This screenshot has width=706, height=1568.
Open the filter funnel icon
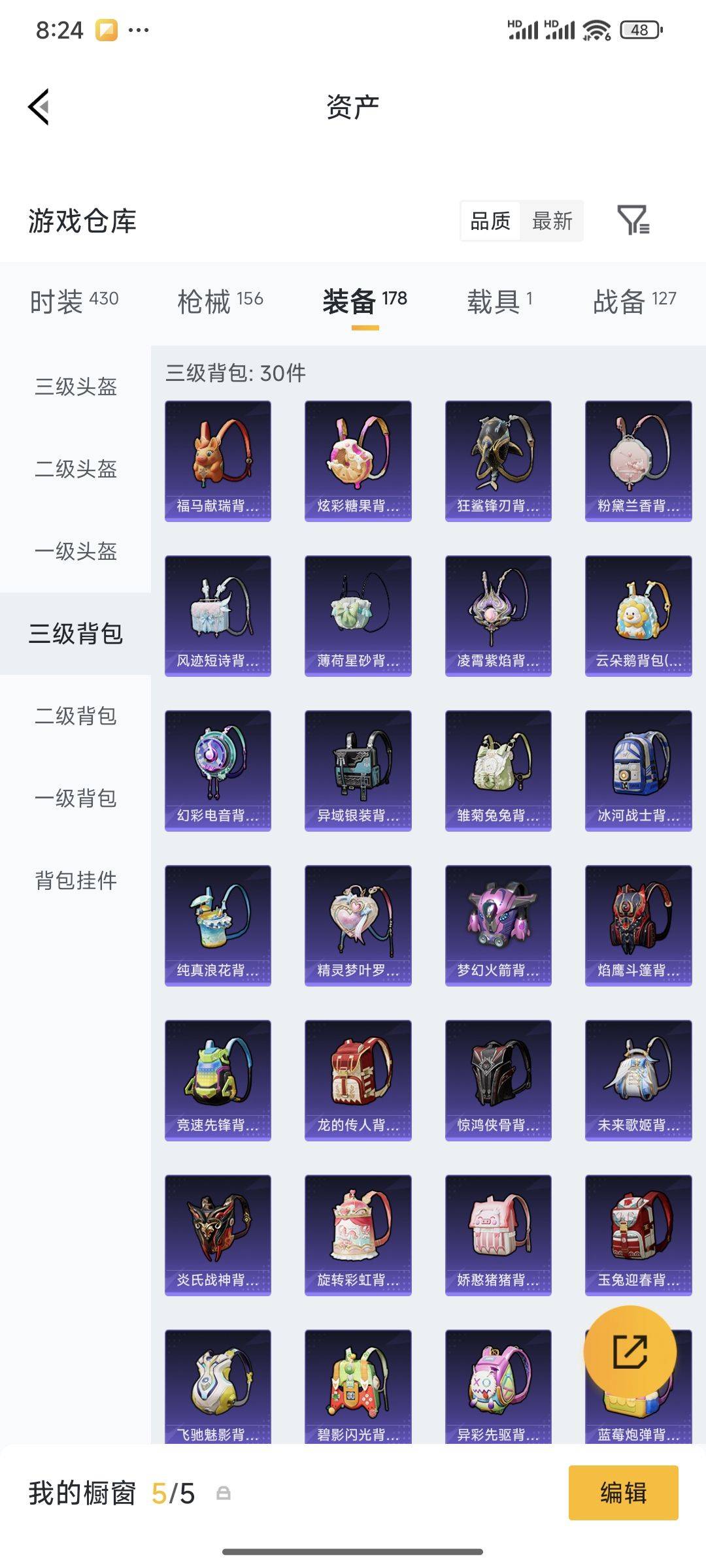click(x=635, y=222)
